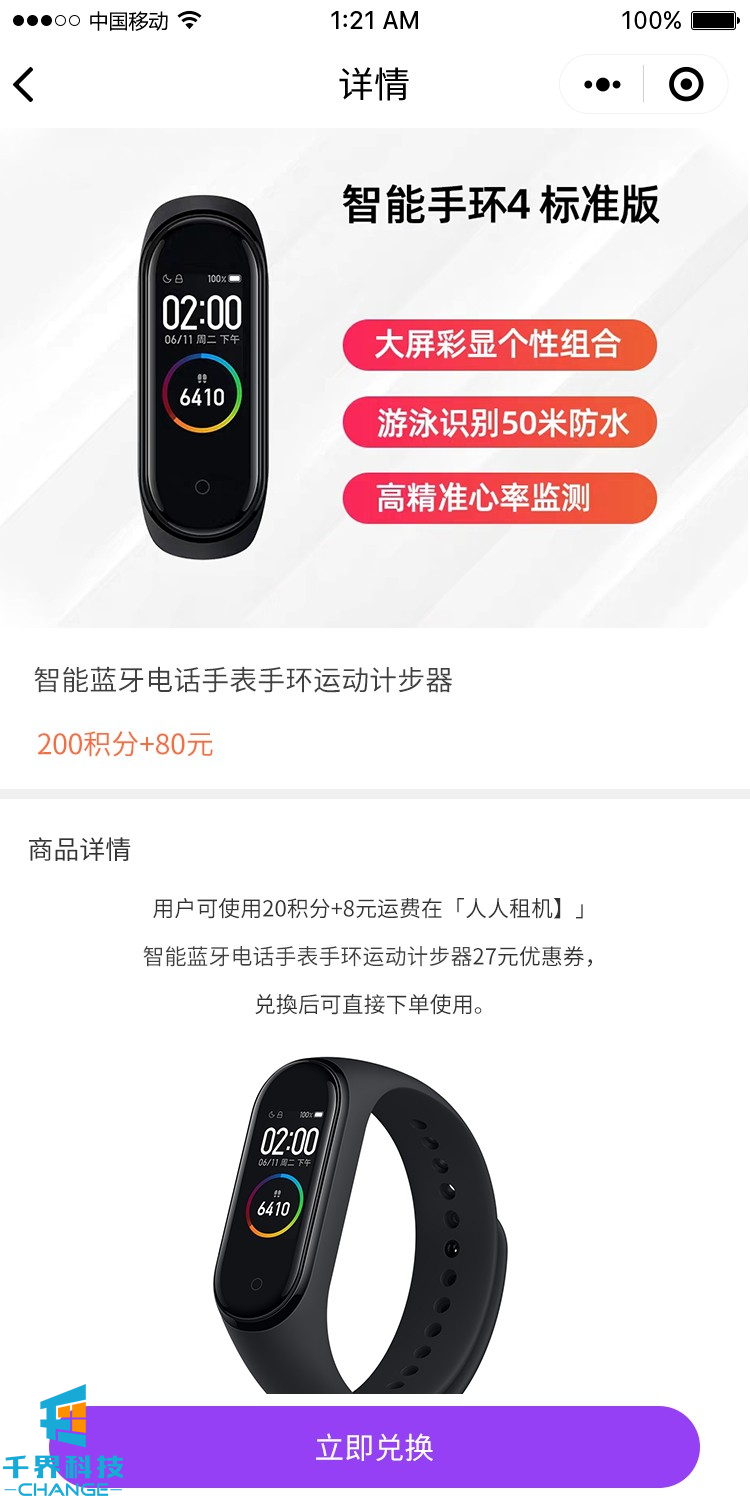Open the mini program more-options menu

click(x=602, y=85)
